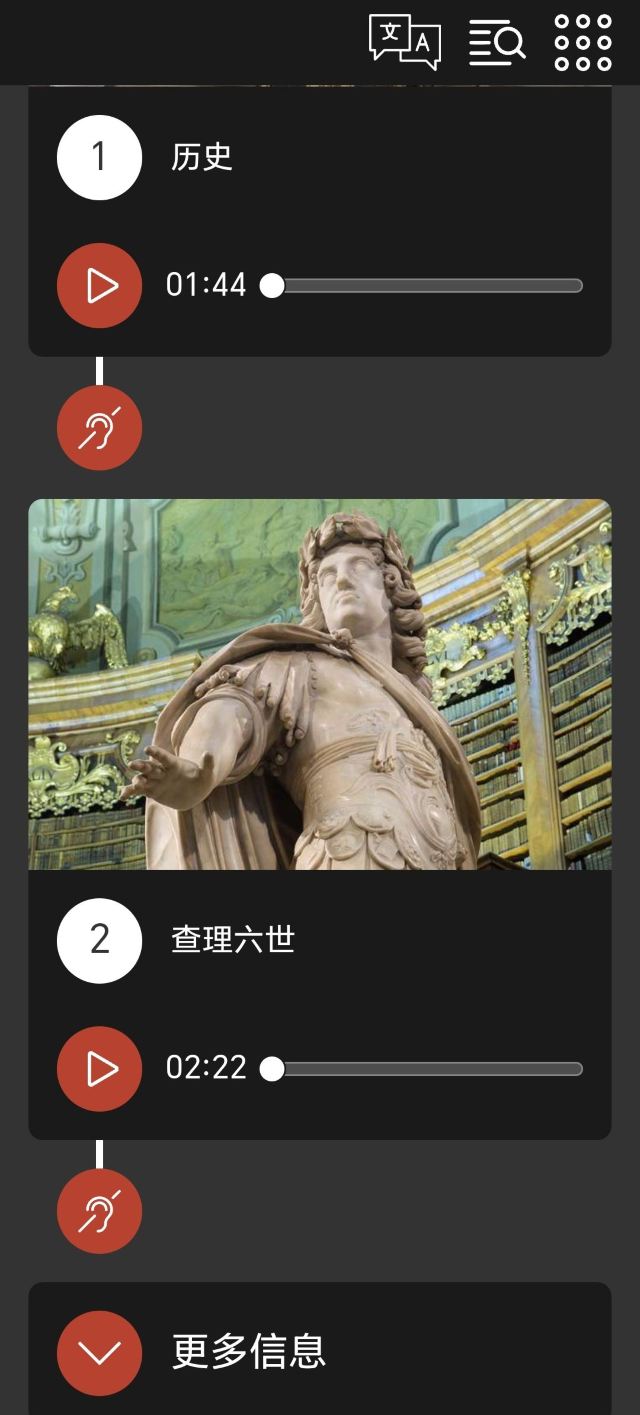
Task: Open hearing accessibility option below 查理六世
Action: tap(99, 1211)
